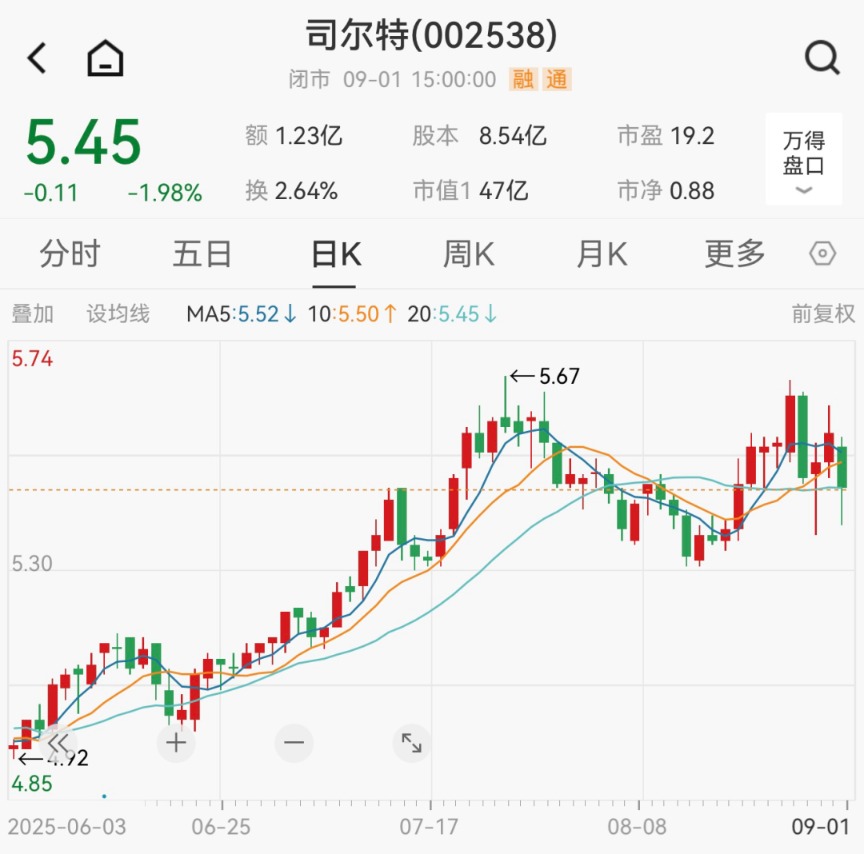Viewport: 864px width, 854px height.
Task: Switch to the 月K chart
Action: point(601,254)
